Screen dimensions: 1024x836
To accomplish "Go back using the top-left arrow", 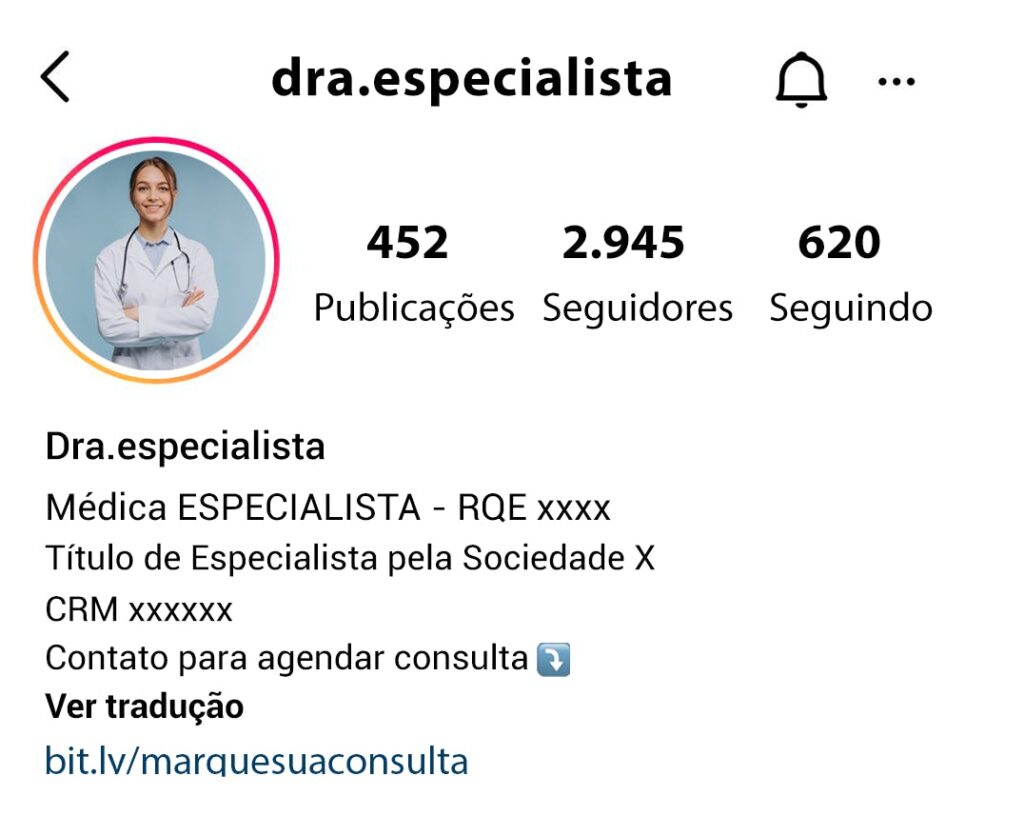I will (x=56, y=78).
